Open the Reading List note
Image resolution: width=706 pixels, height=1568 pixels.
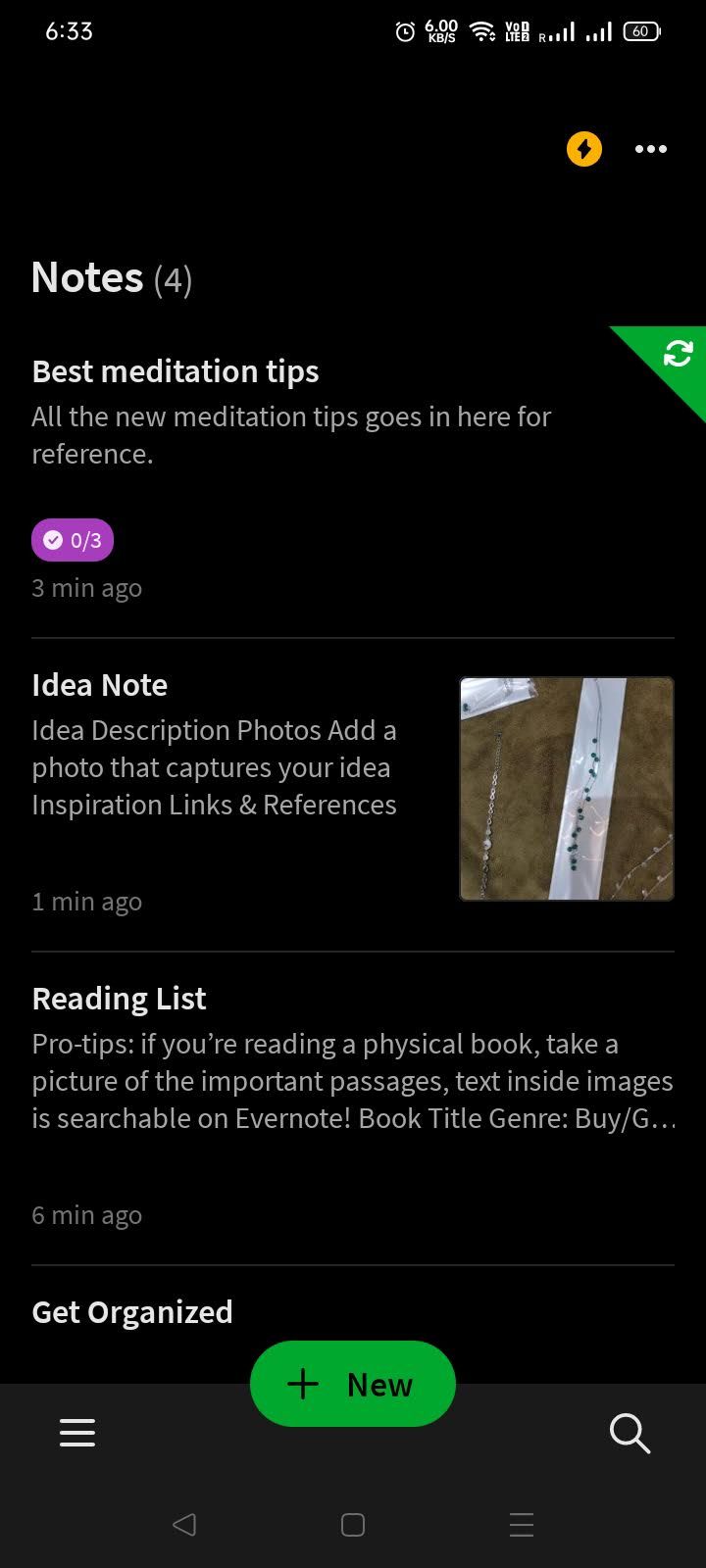(119, 998)
